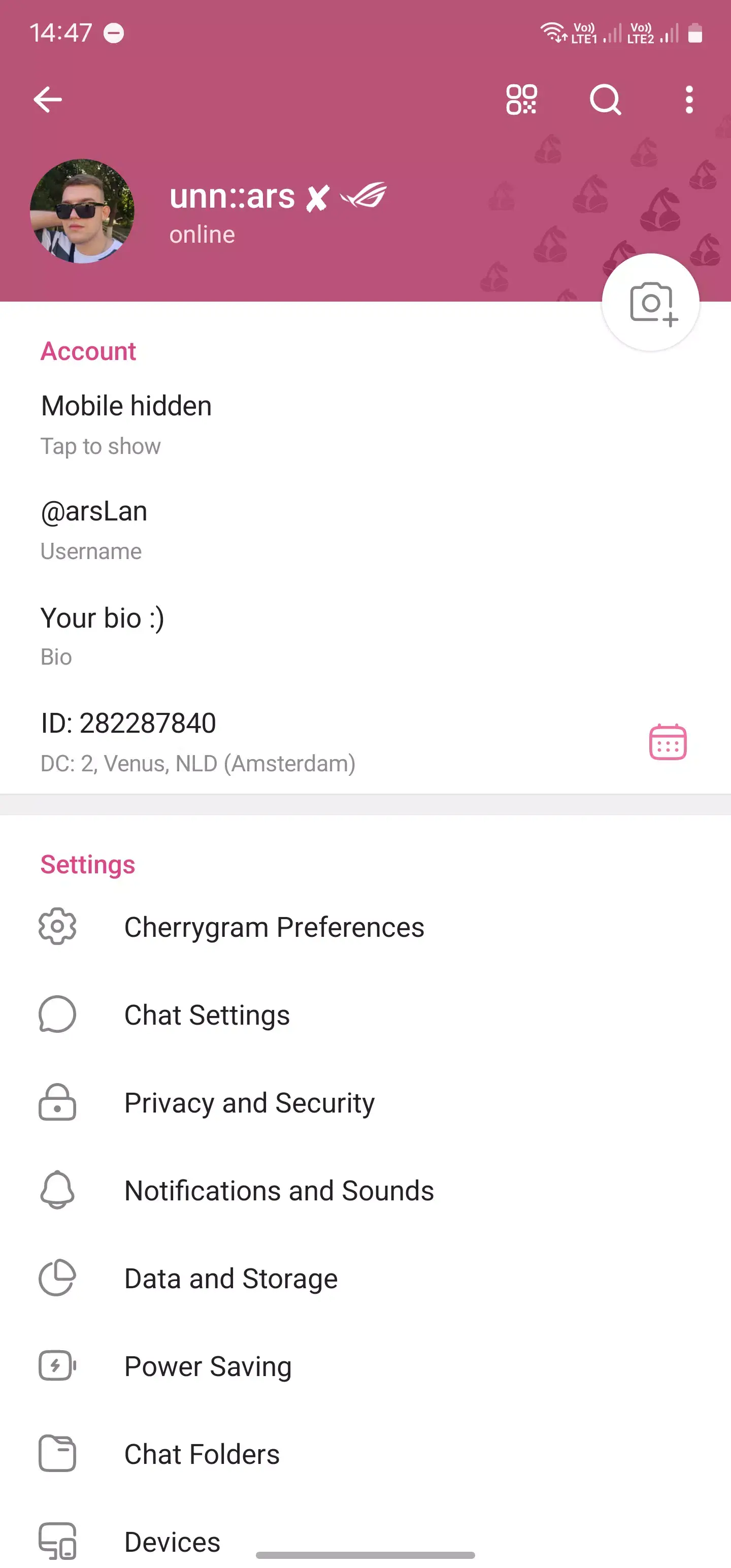The height and width of the screenshot is (1568, 731).
Task: Open the QR code scanner
Action: click(x=522, y=99)
